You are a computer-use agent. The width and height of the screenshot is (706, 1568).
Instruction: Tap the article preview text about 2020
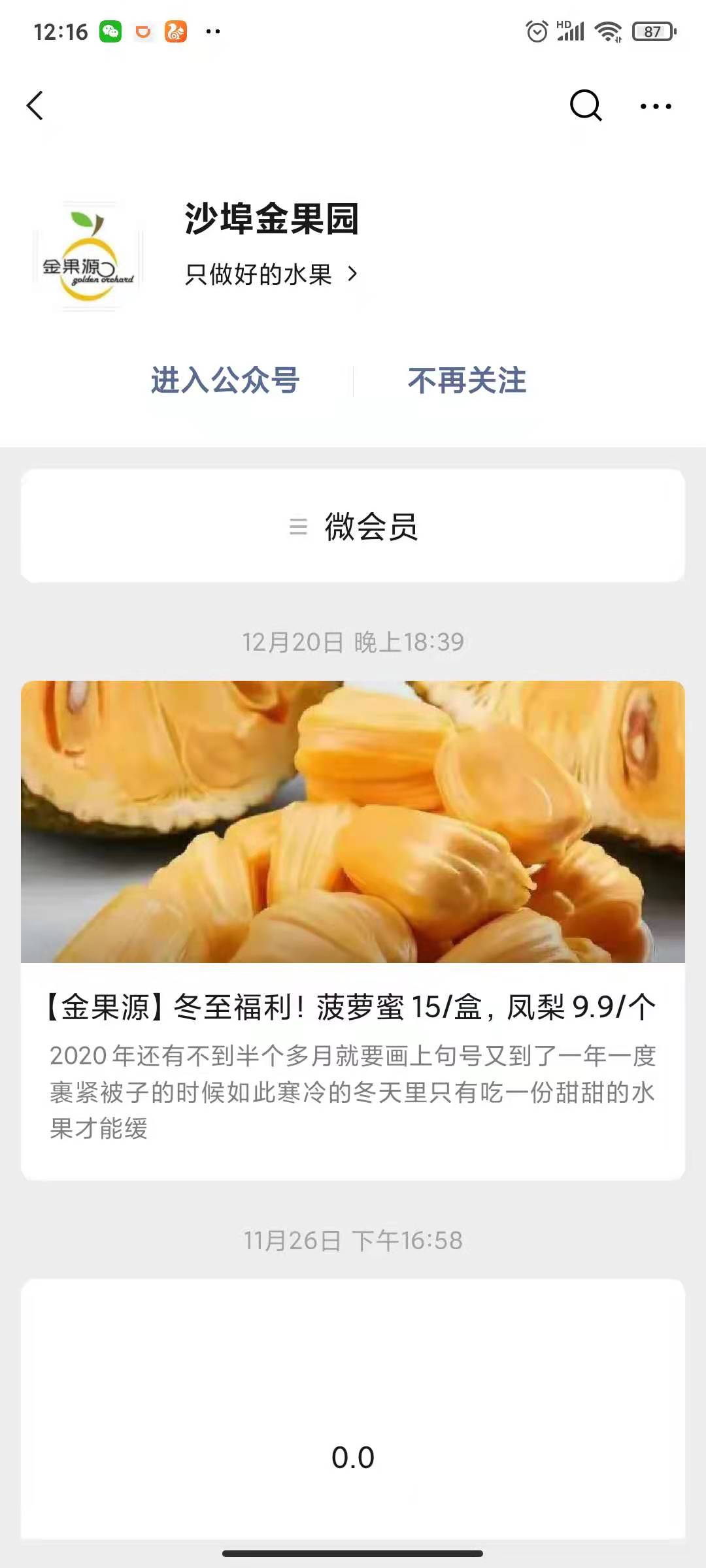[353, 1085]
